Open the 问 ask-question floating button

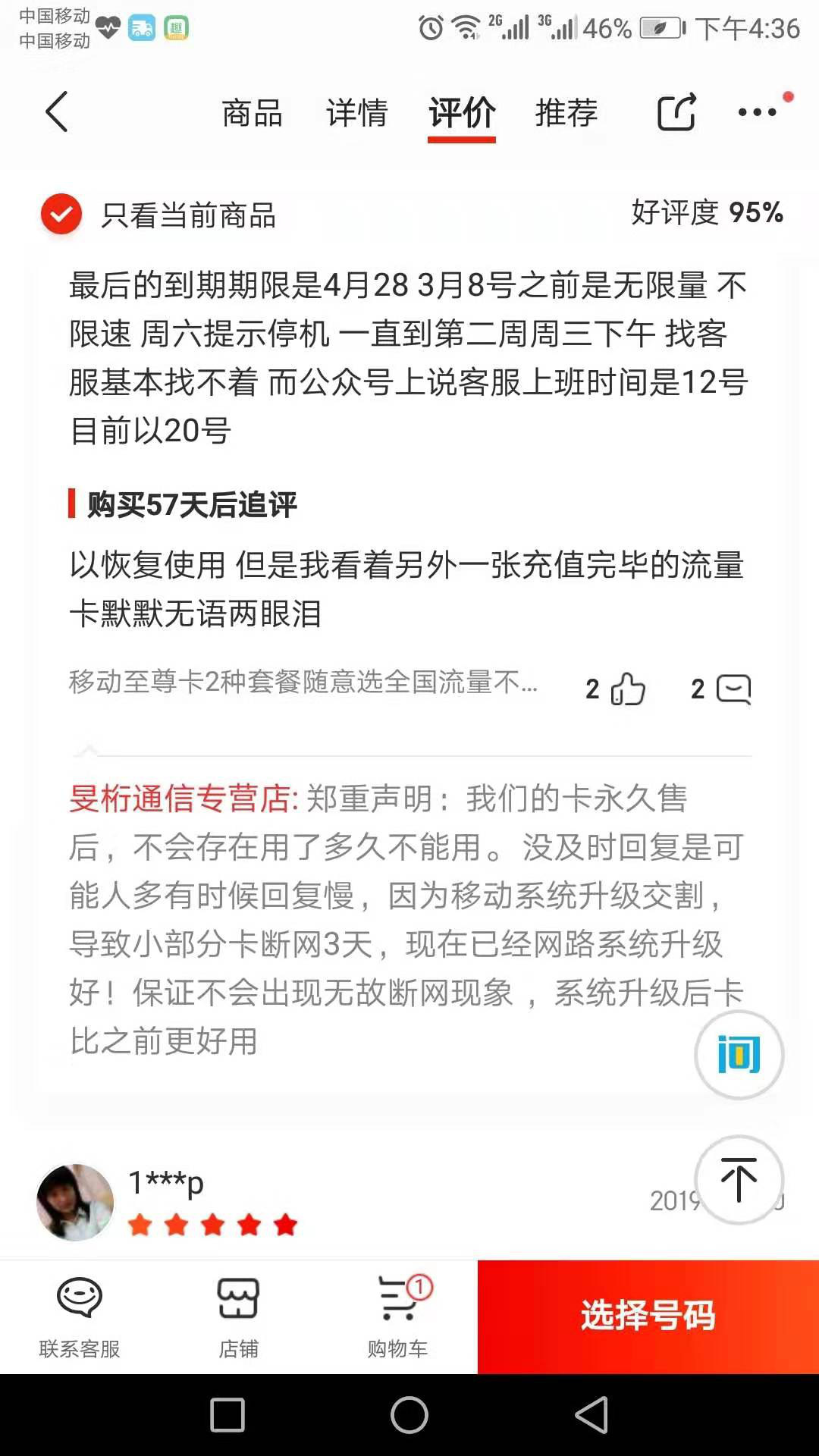coord(739,1054)
